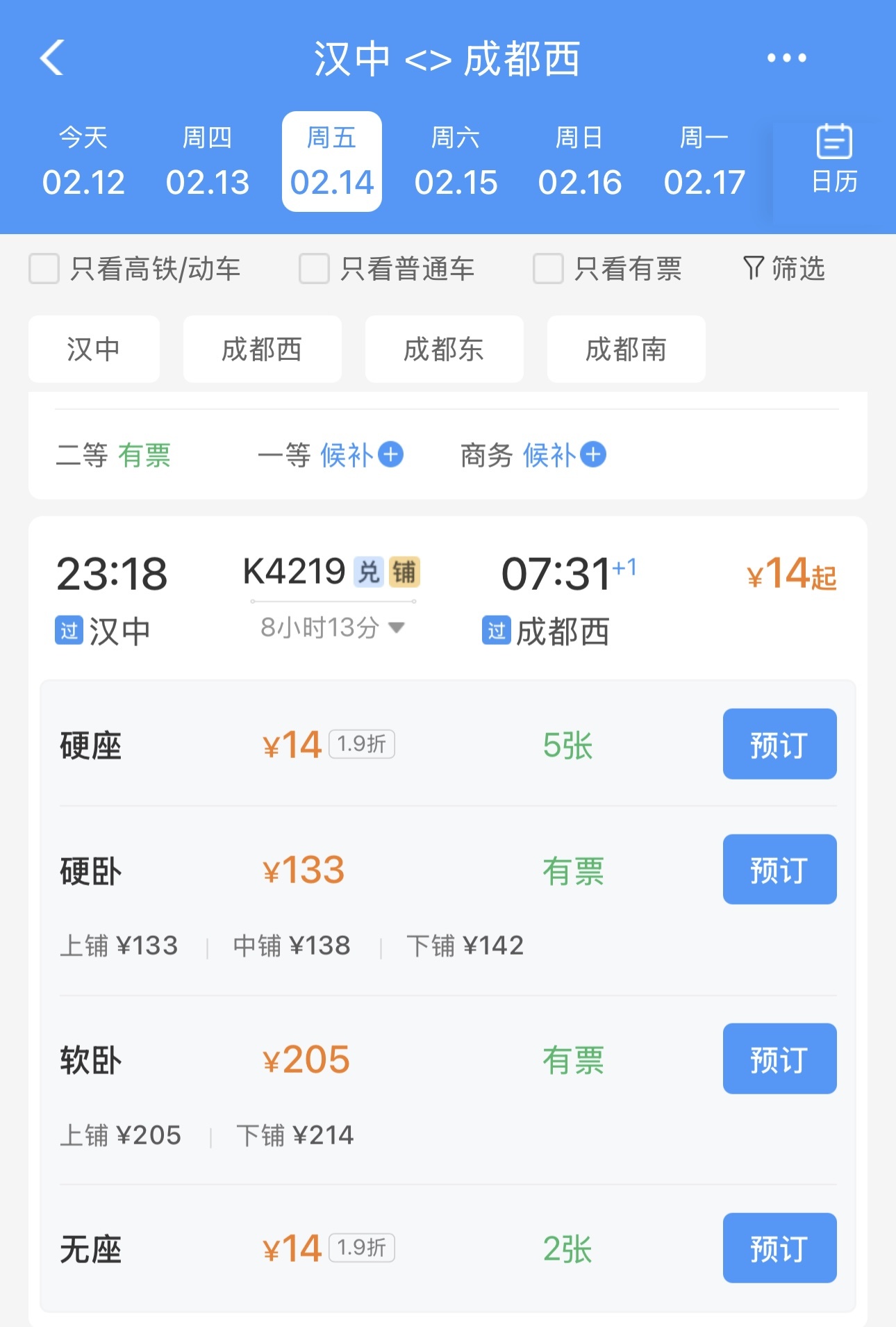Filter by 汉中 station chip
This screenshot has width=896, height=1327.
point(94,349)
